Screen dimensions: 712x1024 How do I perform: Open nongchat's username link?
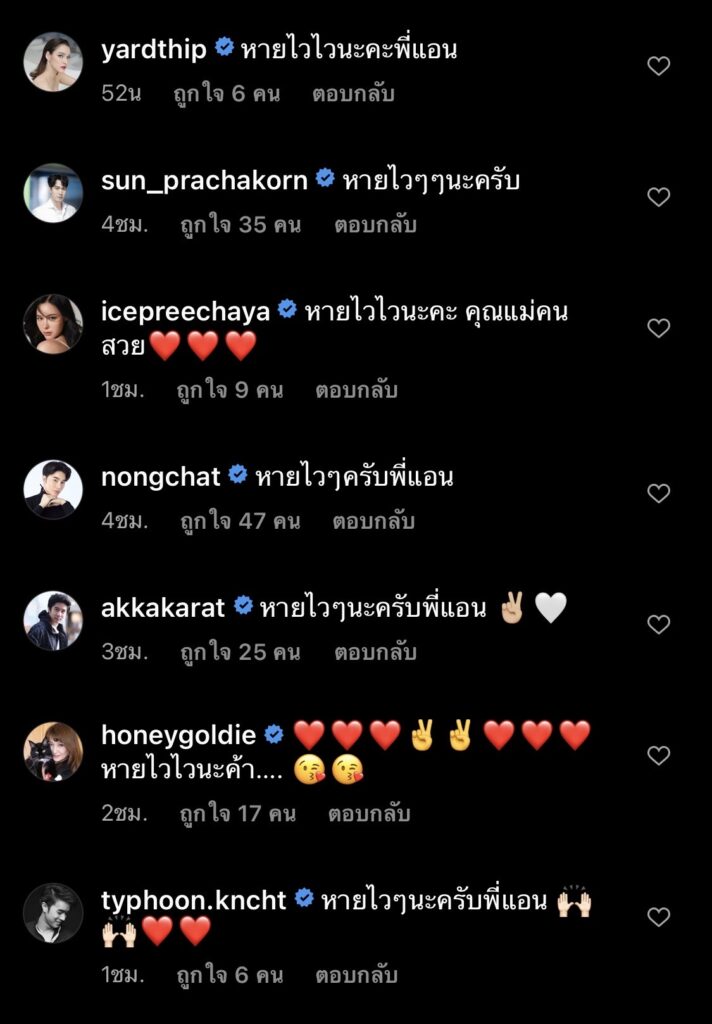(x=160, y=476)
